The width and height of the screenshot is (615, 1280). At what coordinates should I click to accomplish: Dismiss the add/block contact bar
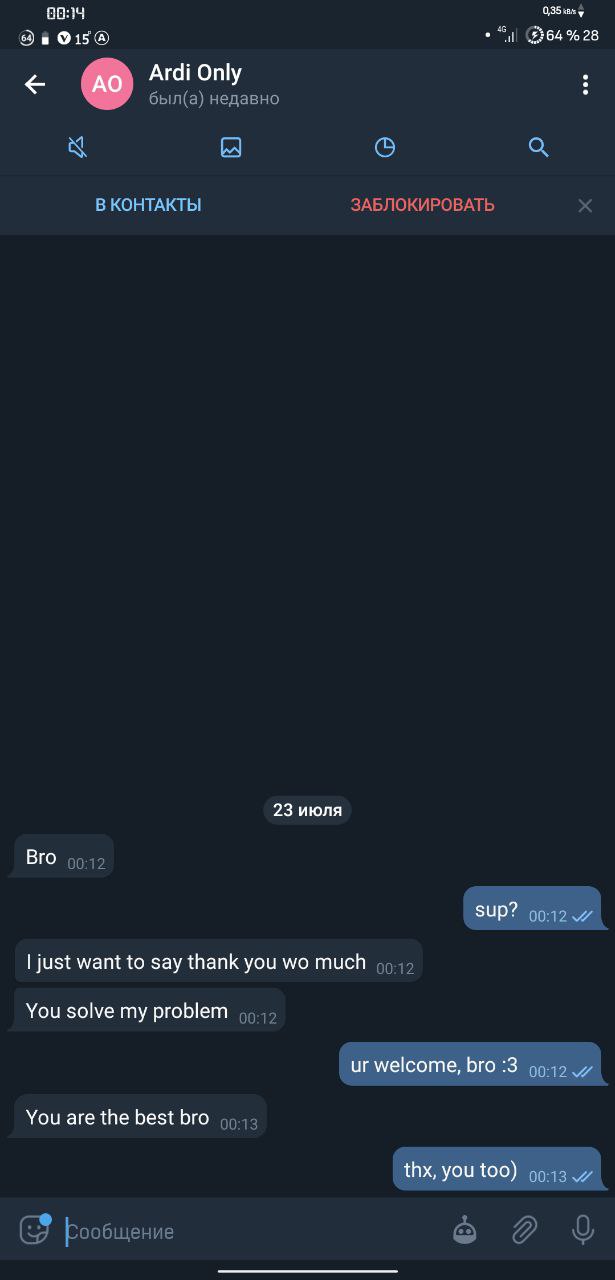[585, 205]
